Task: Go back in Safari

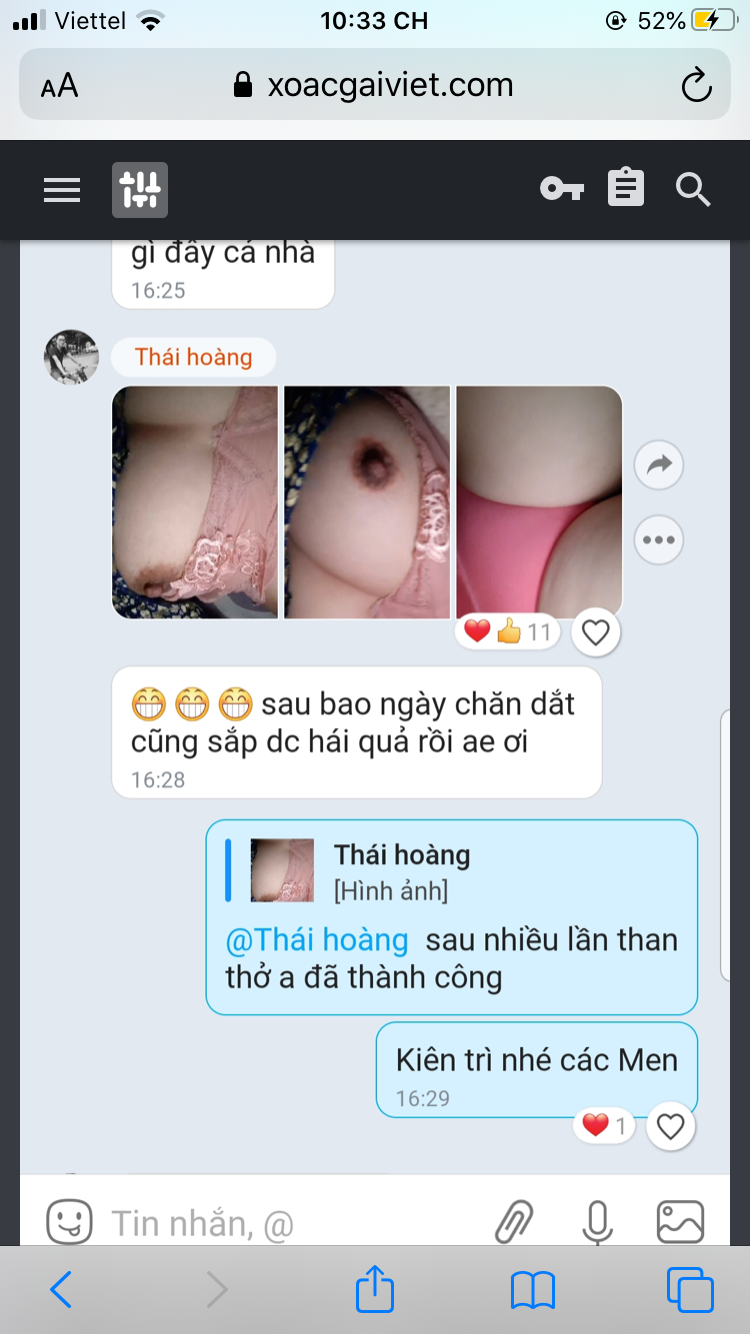Action: click(61, 1290)
